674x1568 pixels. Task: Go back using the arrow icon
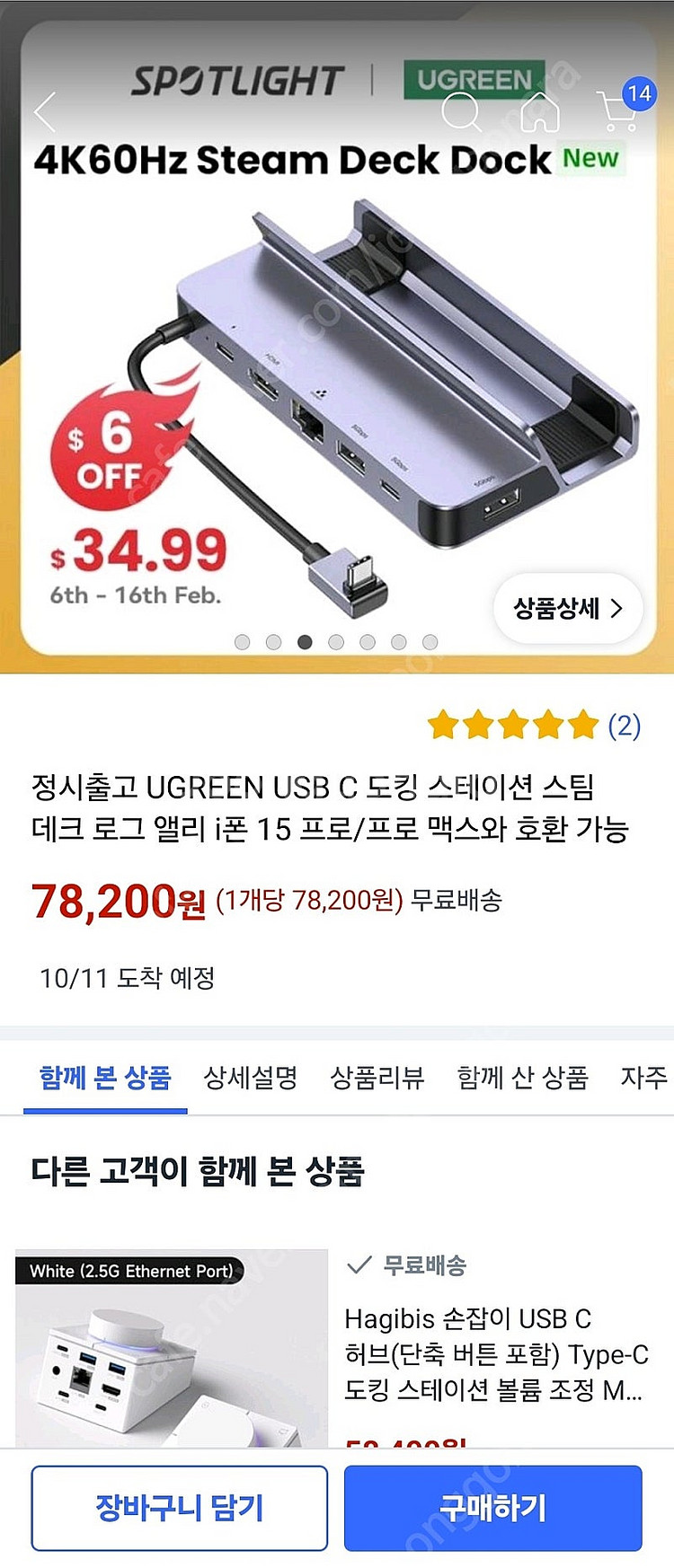click(x=45, y=112)
